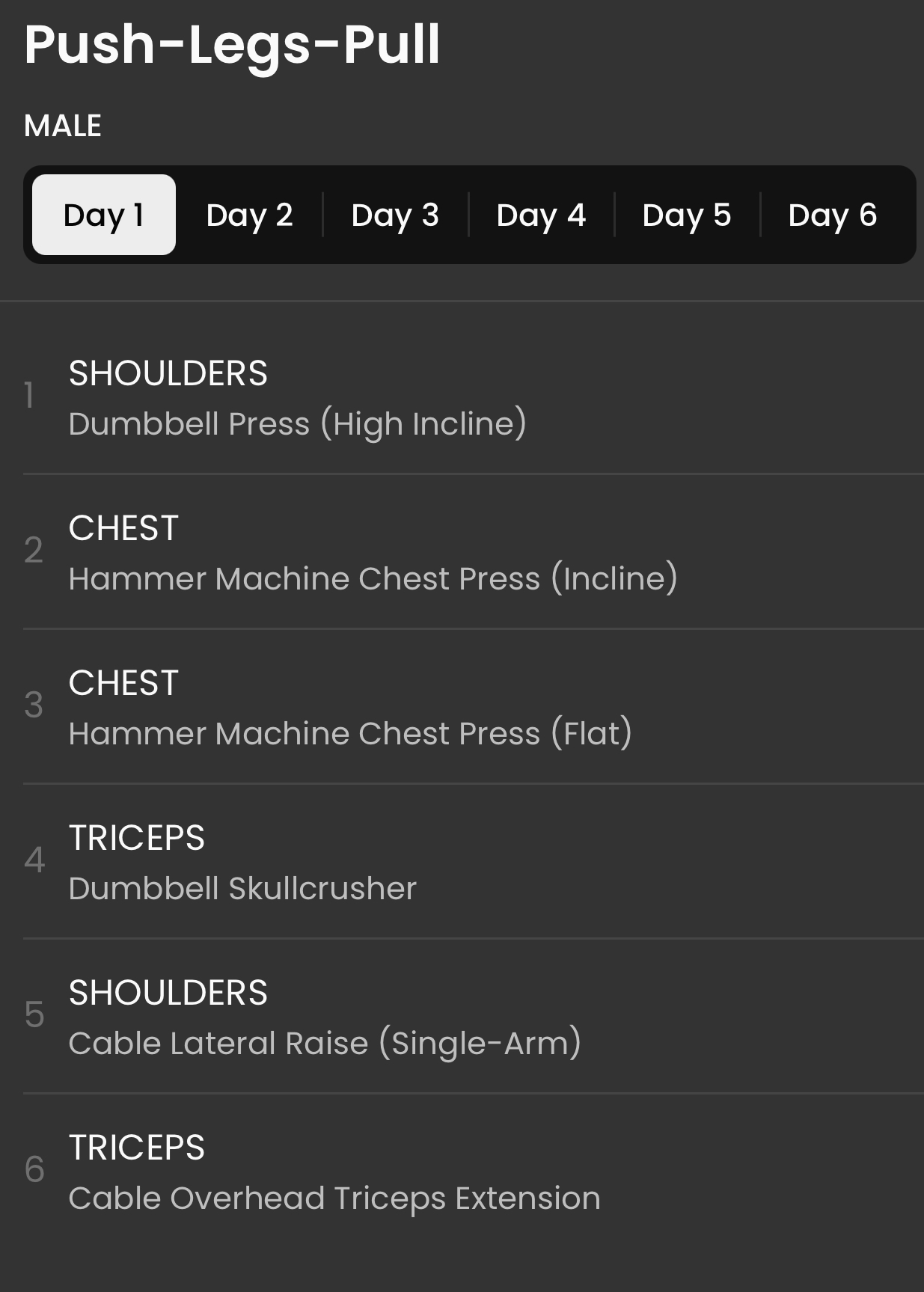Screen dimensions: 924x1292
Task: Show the Day 6 workout
Action: point(832,215)
